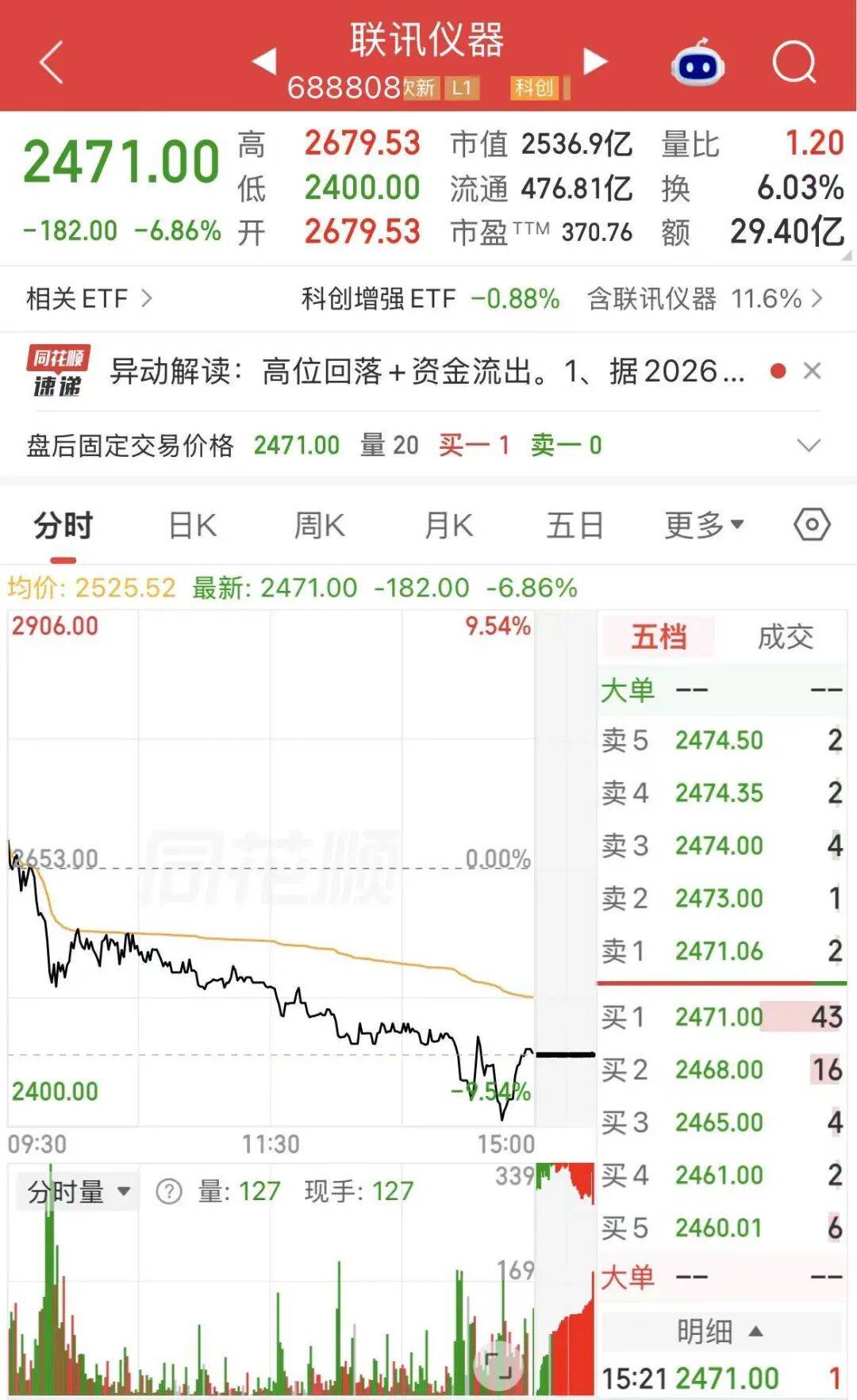This screenshot has height=1400, width=857.
Task: Open the robot assistant icon
Action: pos(698,63)
